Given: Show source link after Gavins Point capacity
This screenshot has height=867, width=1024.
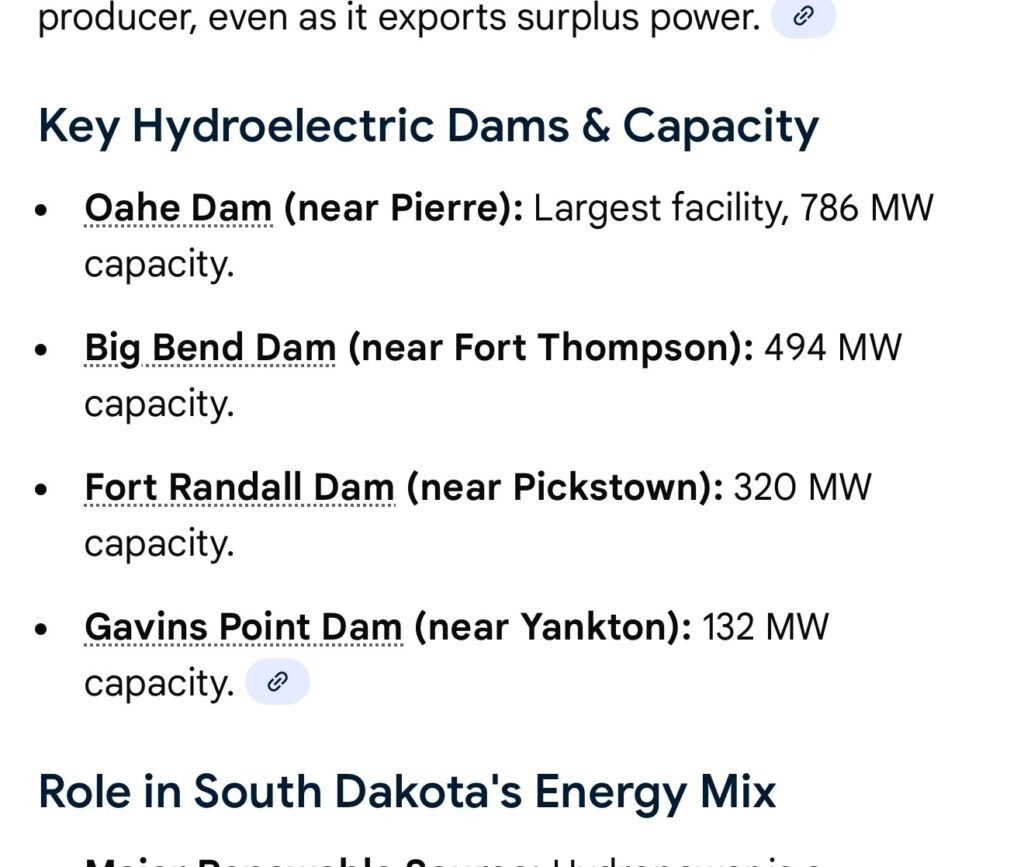Looking at the screenshot, I should tap(278, 682).
